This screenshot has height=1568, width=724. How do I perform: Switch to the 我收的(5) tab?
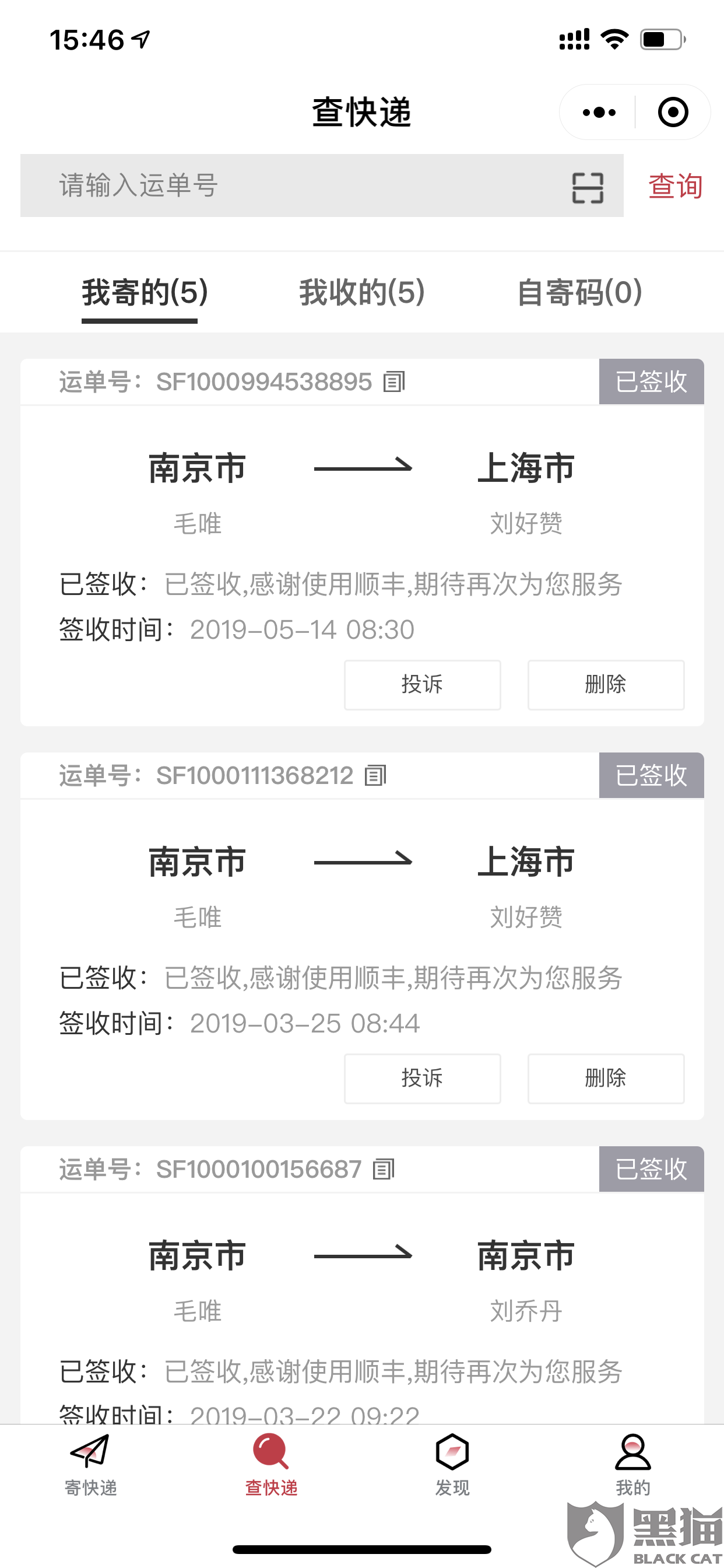[x=362, y=292]
